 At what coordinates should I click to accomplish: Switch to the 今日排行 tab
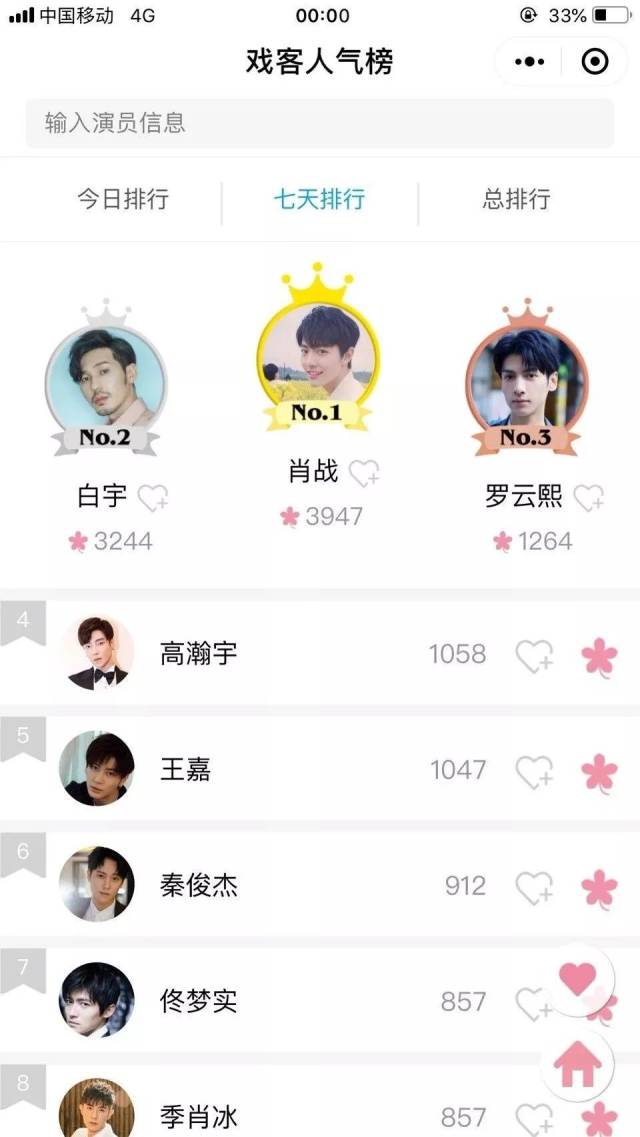(x=123, y=199)
